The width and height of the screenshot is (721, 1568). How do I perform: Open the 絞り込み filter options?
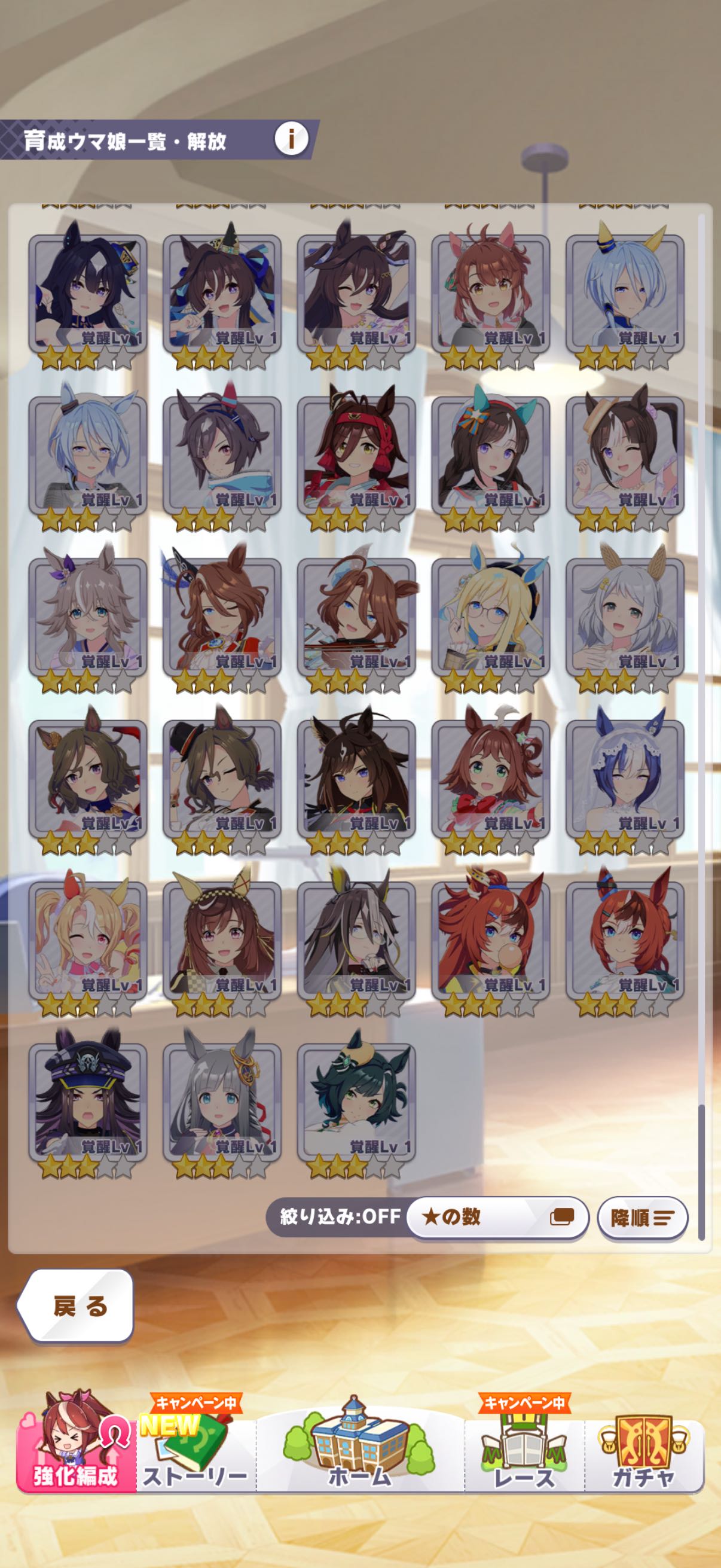point(340,1216)
